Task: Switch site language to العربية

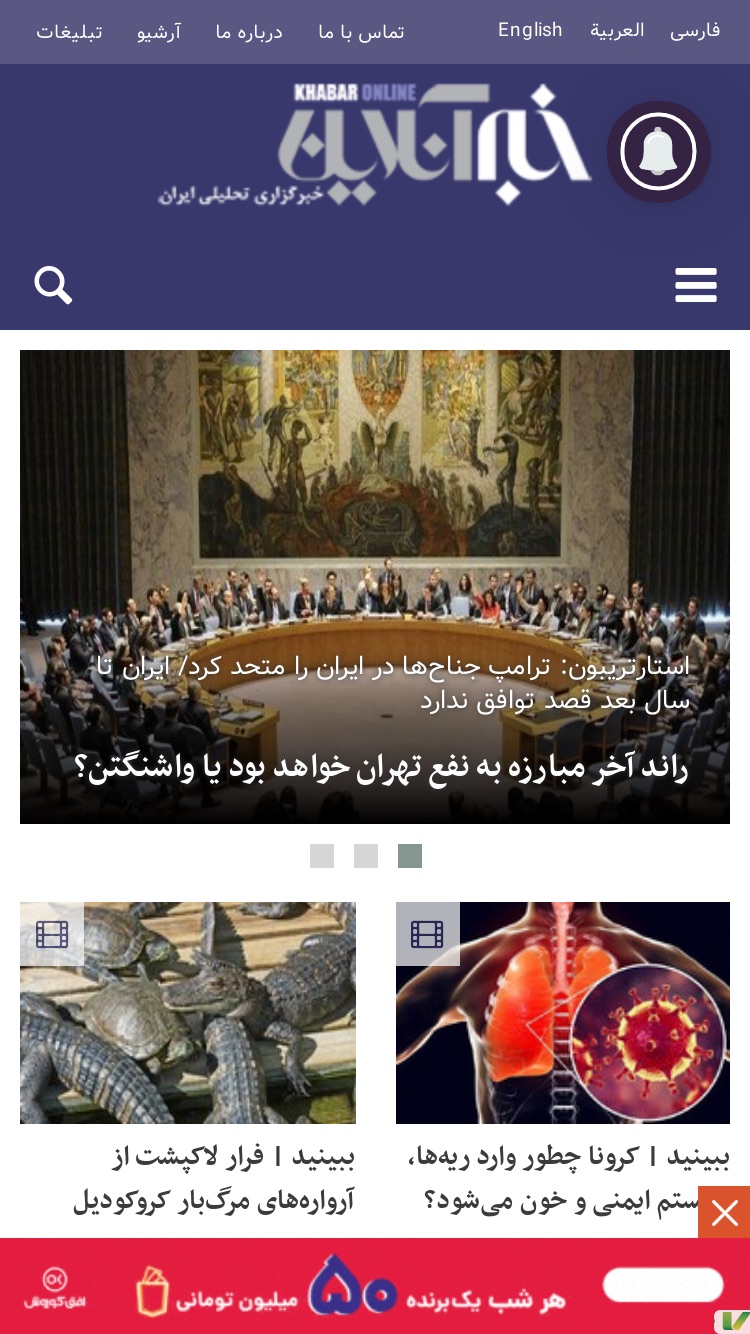Action: click(617, 31)
